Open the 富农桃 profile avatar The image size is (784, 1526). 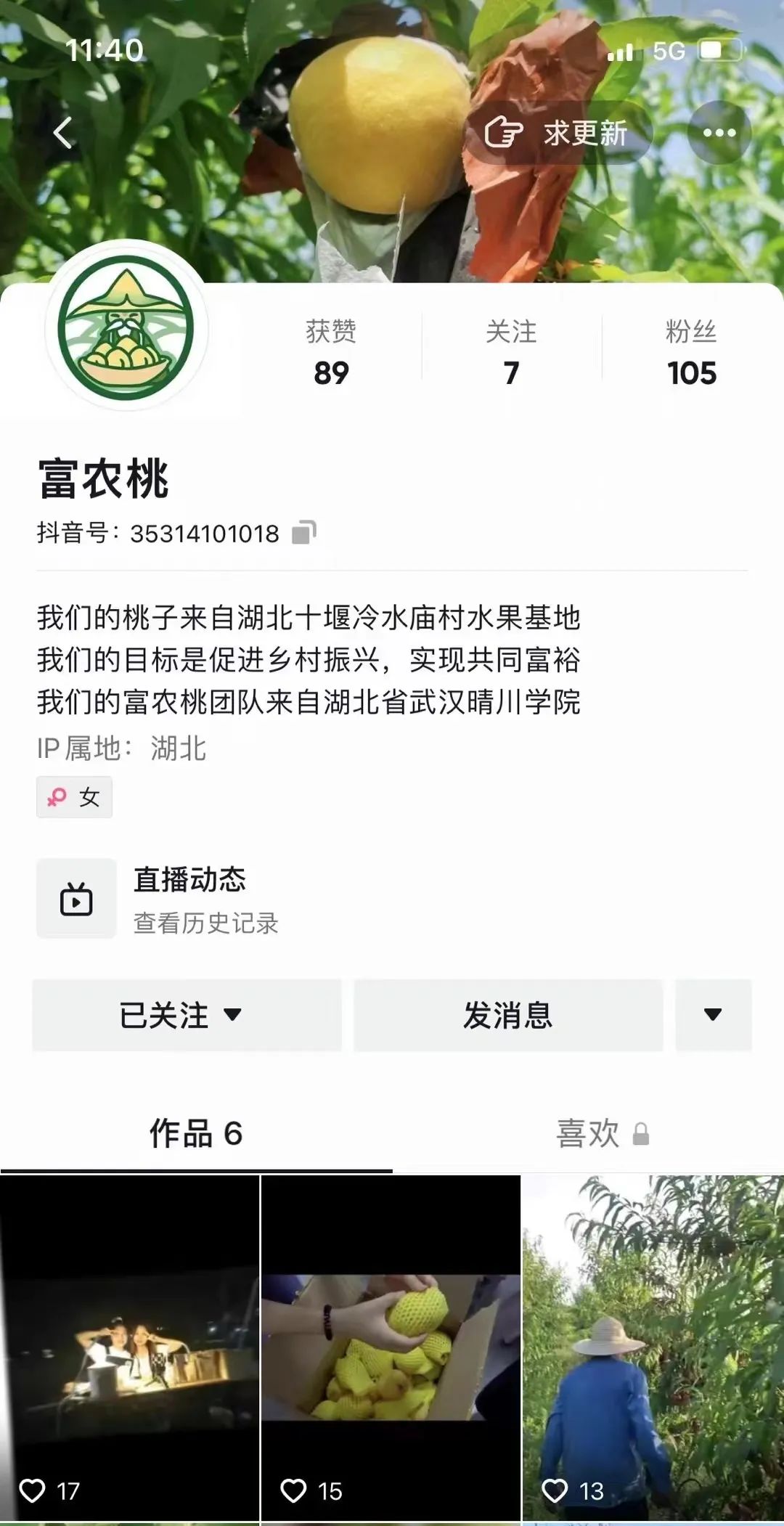126,328
